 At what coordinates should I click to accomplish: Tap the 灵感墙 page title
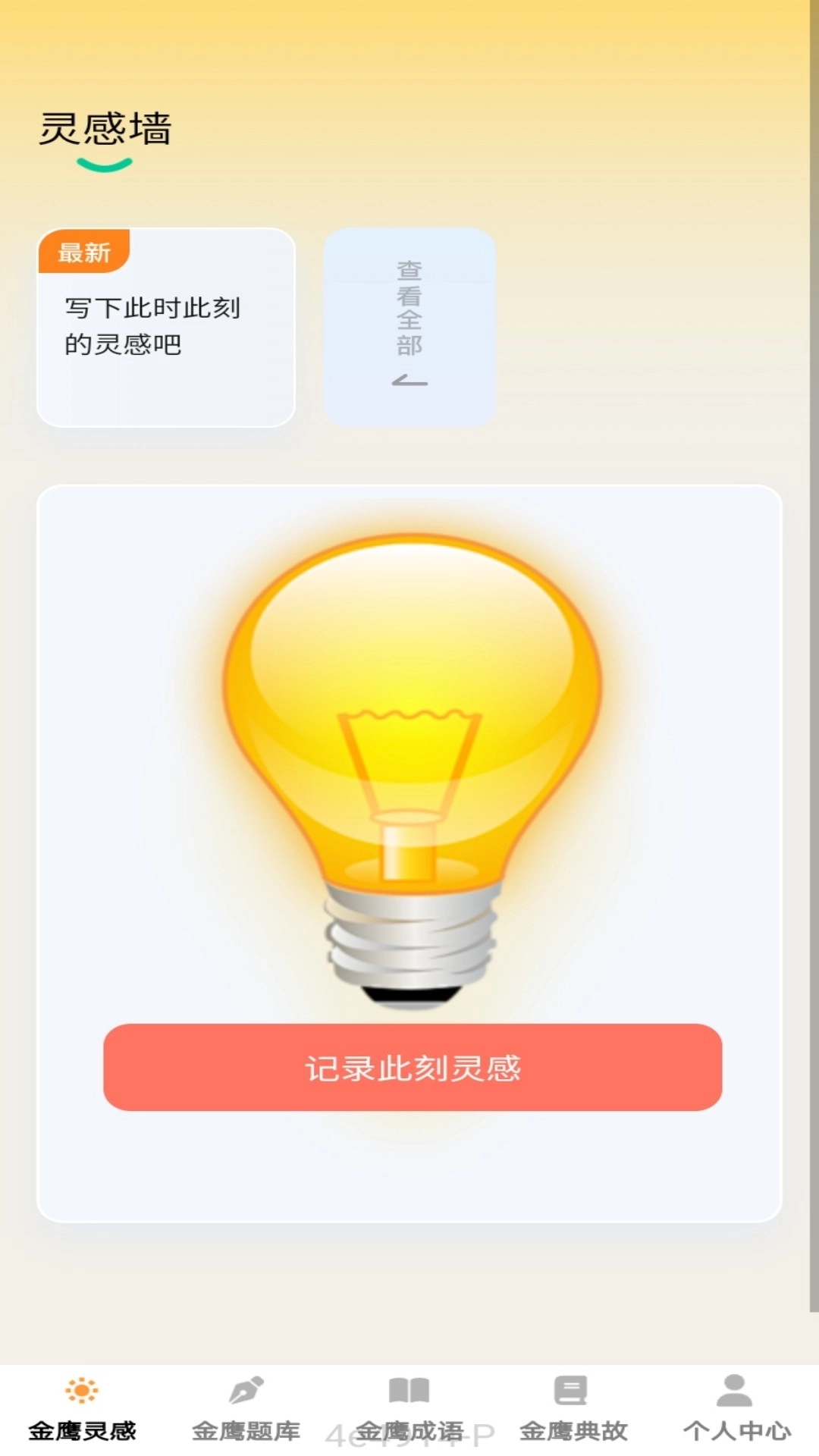(x=106, y=129)
